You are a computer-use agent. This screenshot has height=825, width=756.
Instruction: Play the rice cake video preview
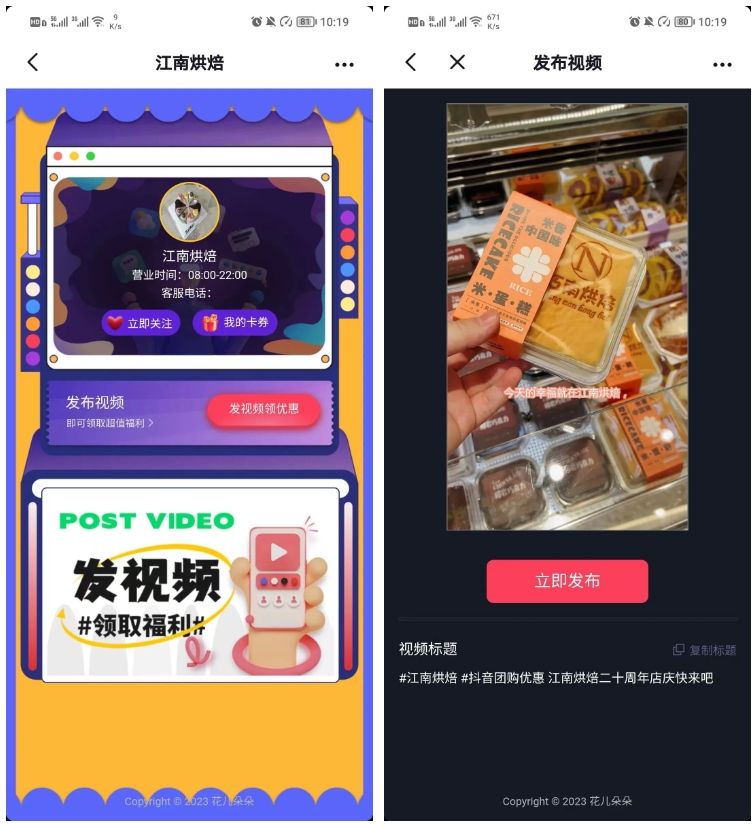pyautogui.click(x=567, y=317)
